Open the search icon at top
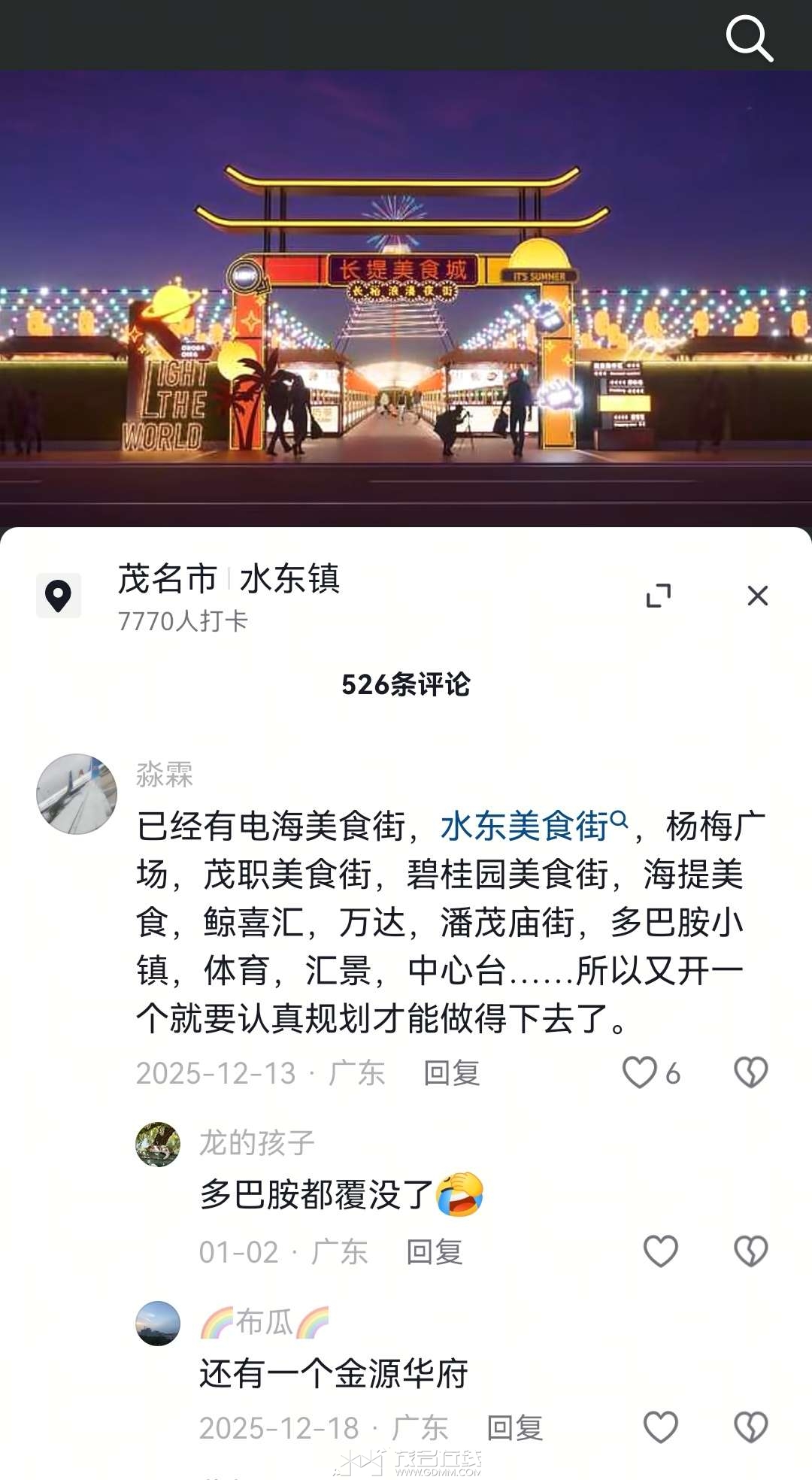Screen dimensions: 812x1480 749,38
